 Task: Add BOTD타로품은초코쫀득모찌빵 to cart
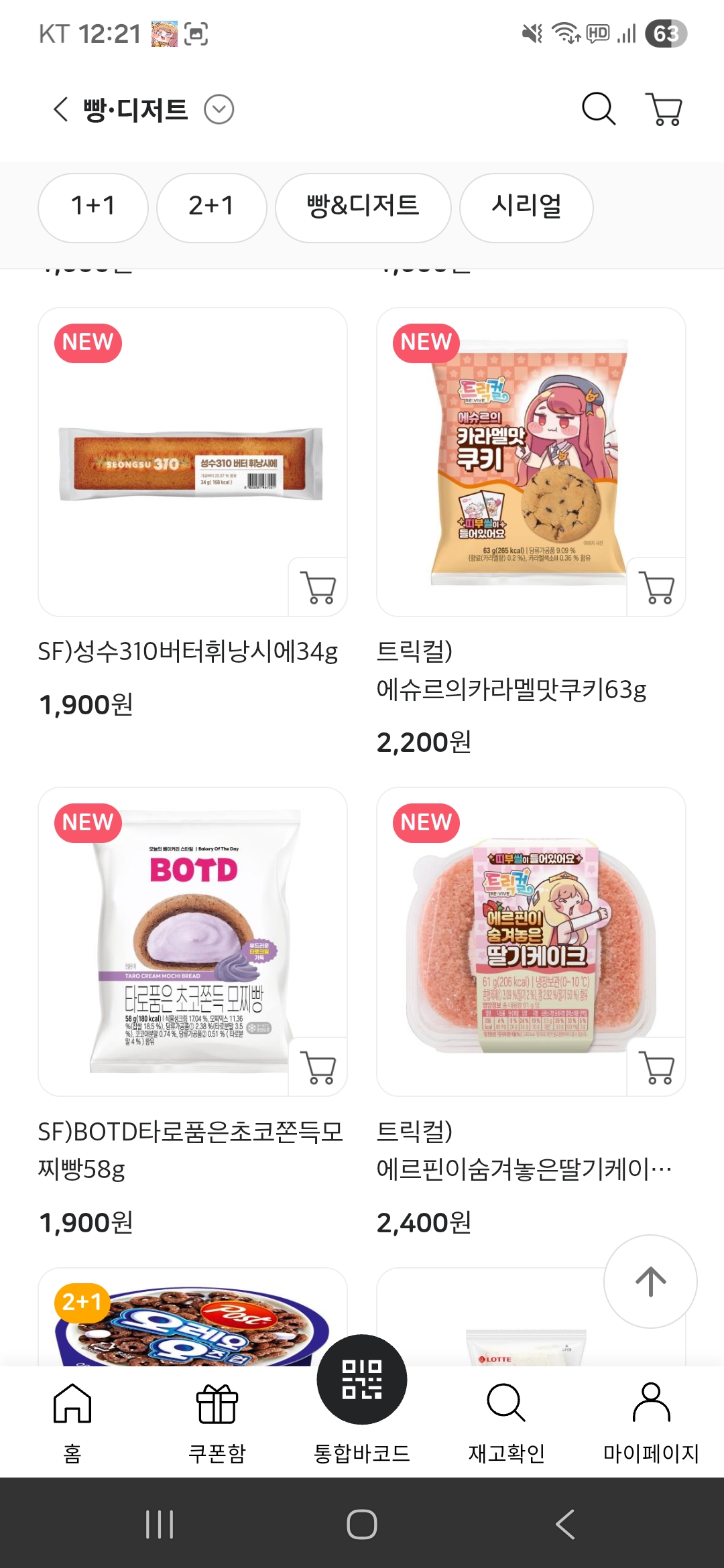point(318,1067)
